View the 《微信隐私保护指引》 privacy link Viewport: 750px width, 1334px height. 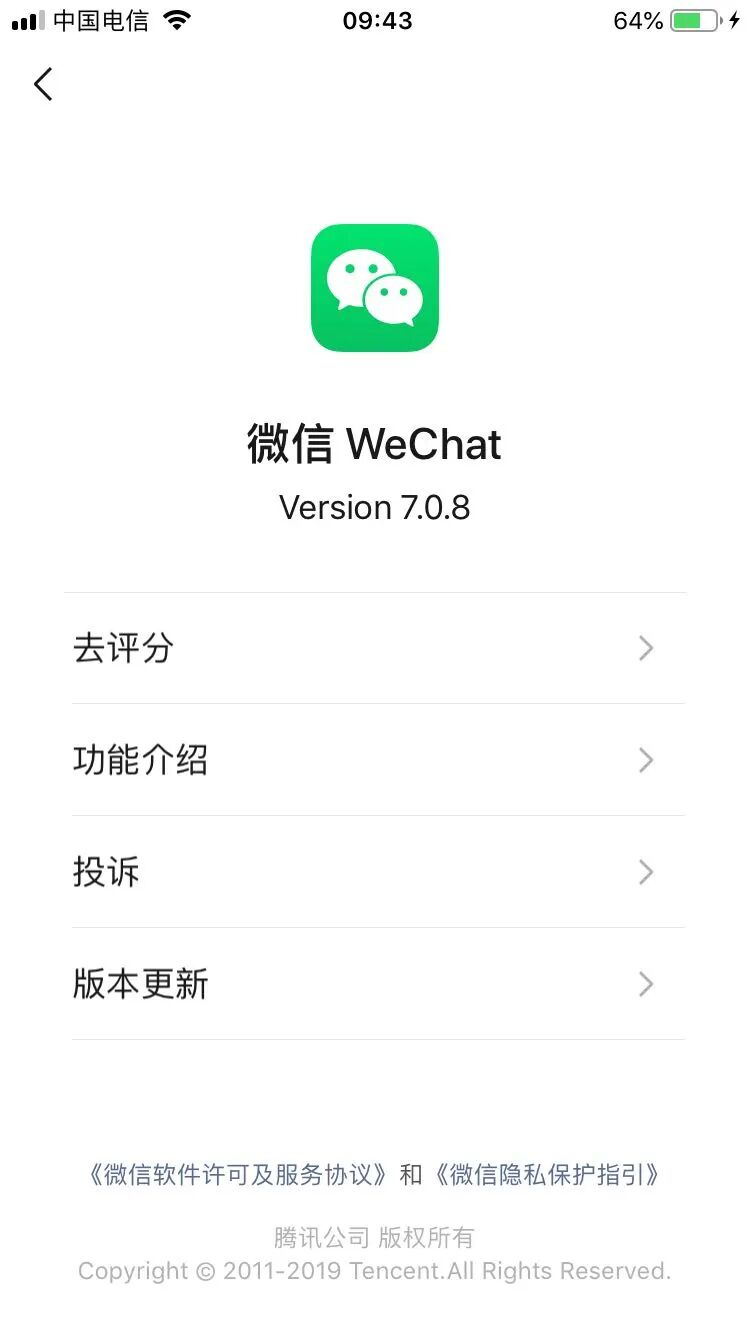[547, 1174]
